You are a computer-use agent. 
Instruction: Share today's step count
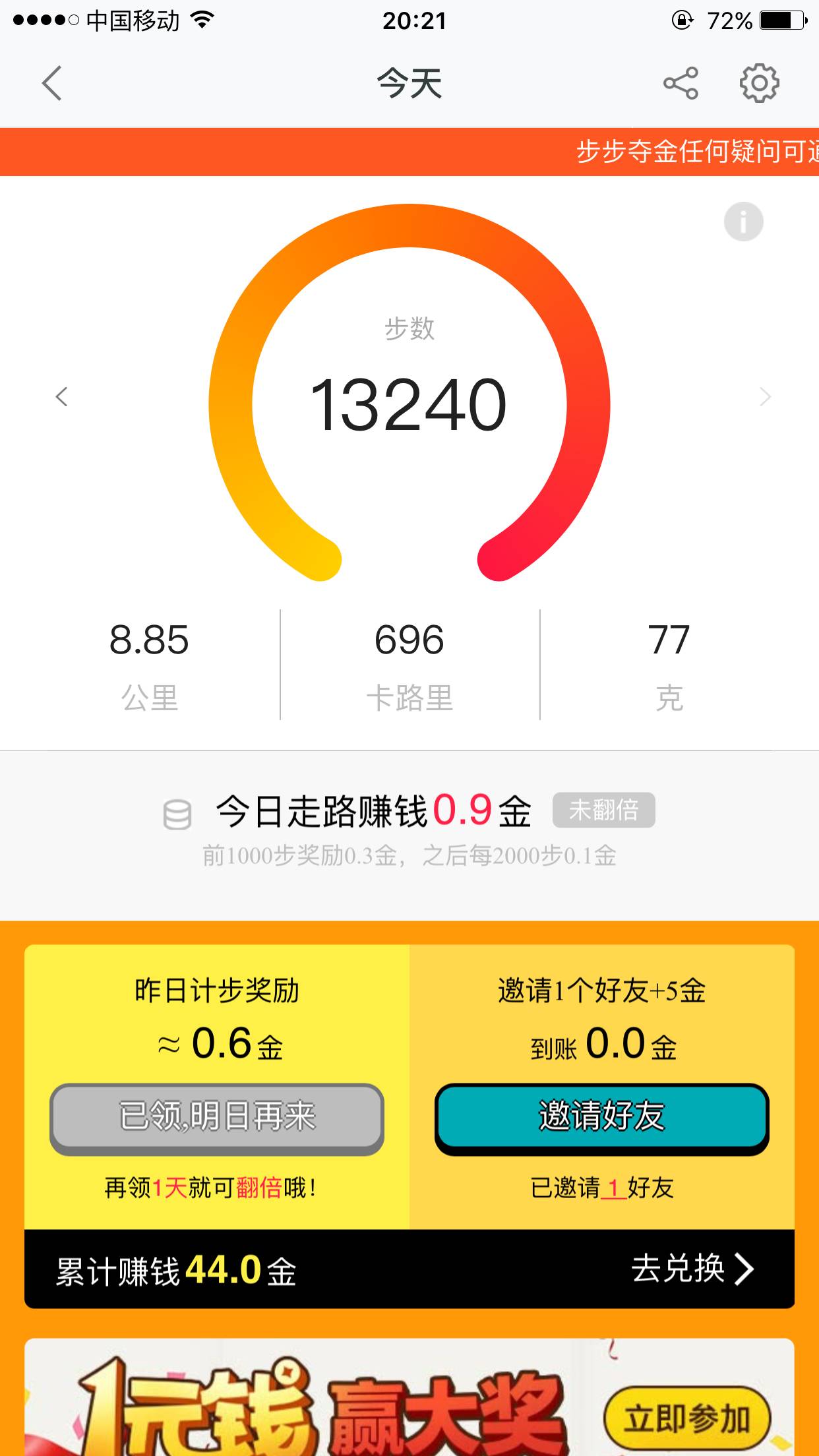tap(681, 83)
